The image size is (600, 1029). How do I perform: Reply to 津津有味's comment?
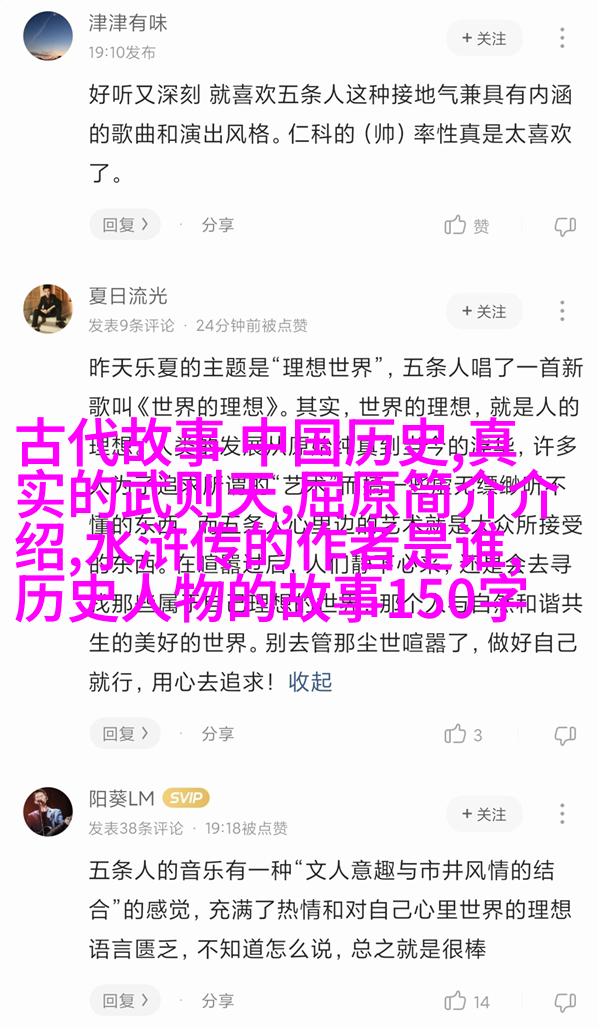tap(125, 225)
